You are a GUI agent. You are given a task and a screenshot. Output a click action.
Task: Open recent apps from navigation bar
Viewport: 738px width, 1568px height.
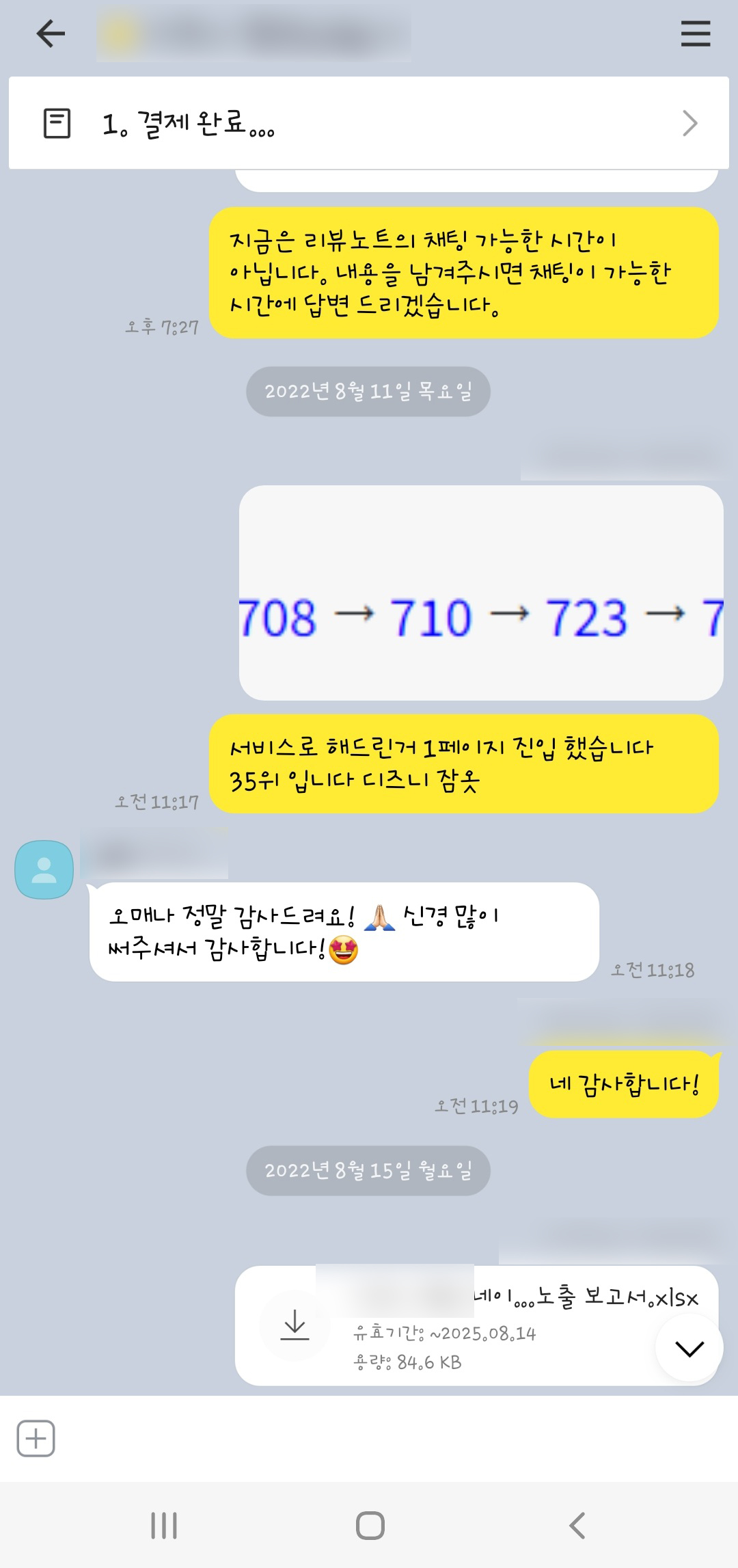[164, 1525]
